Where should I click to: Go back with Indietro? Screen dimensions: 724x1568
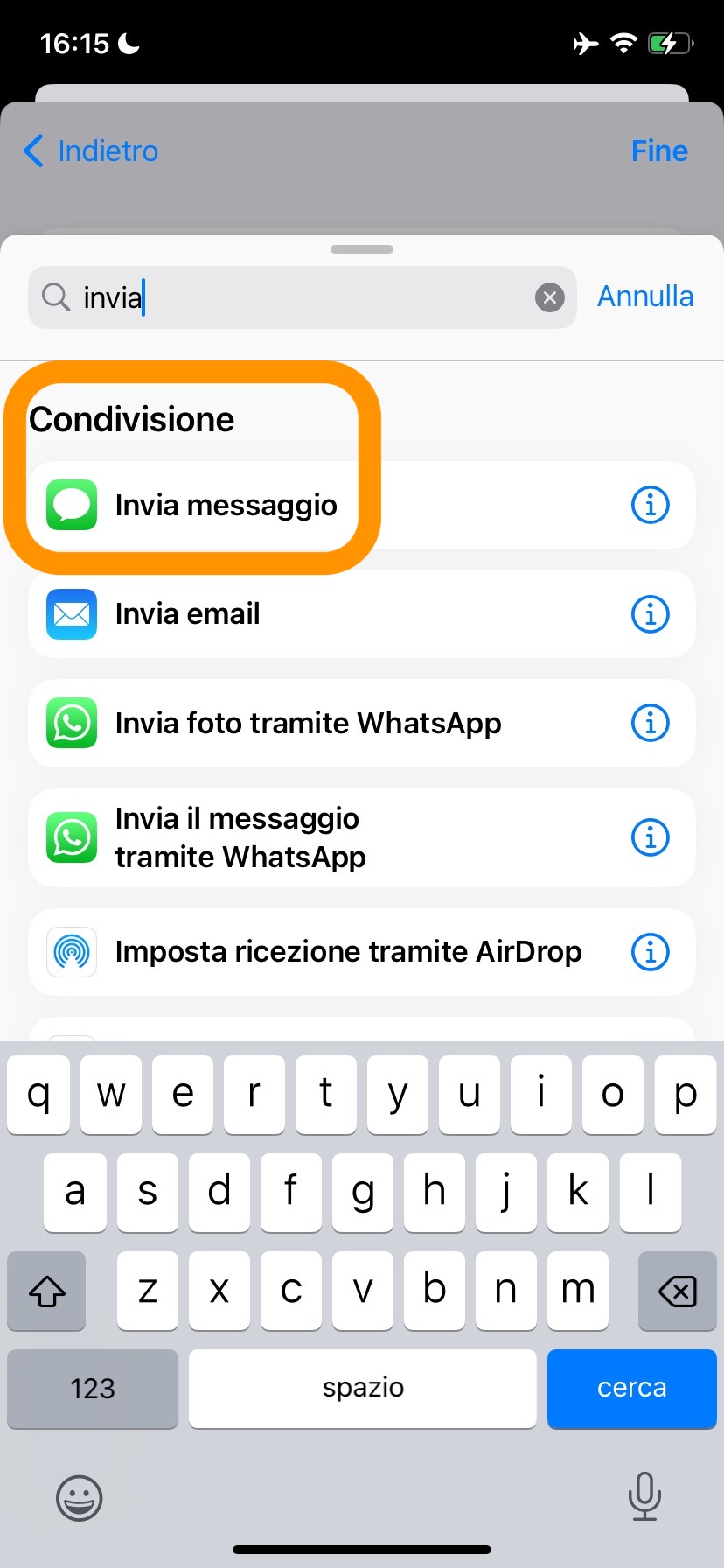pyautogui.click(x=91, y=151)
